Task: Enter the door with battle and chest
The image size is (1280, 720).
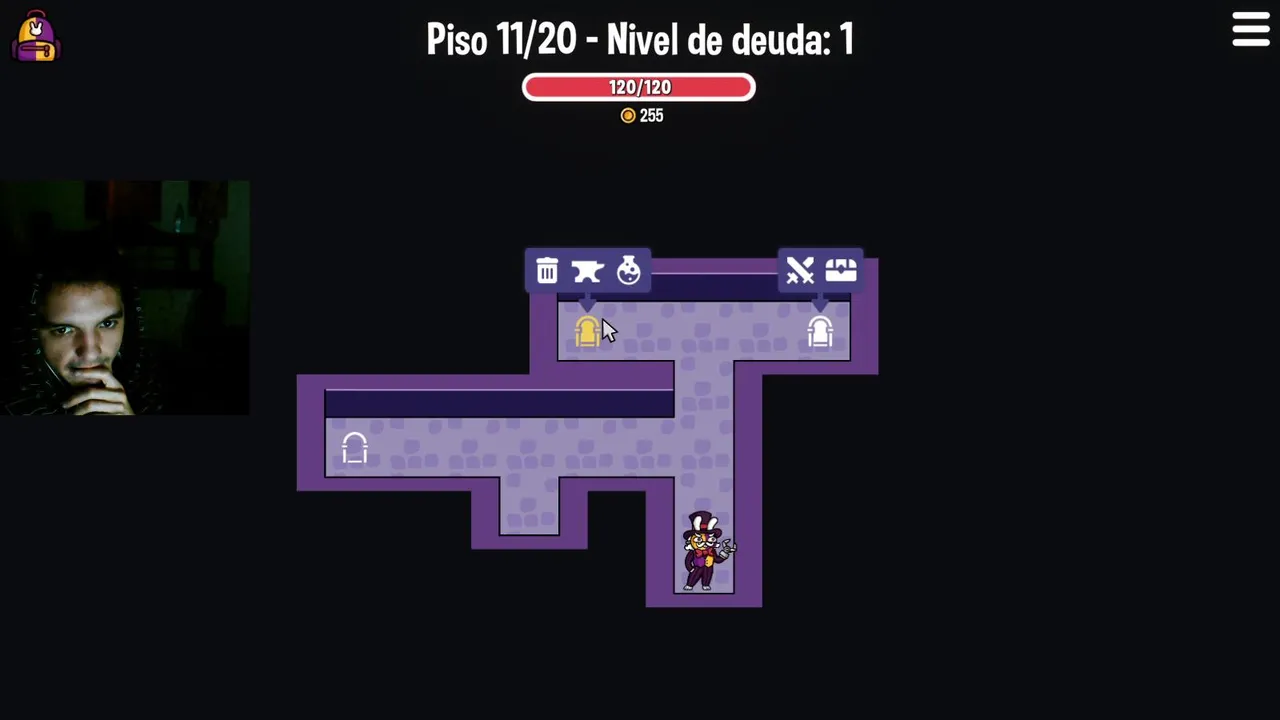Action: point(820,332)
